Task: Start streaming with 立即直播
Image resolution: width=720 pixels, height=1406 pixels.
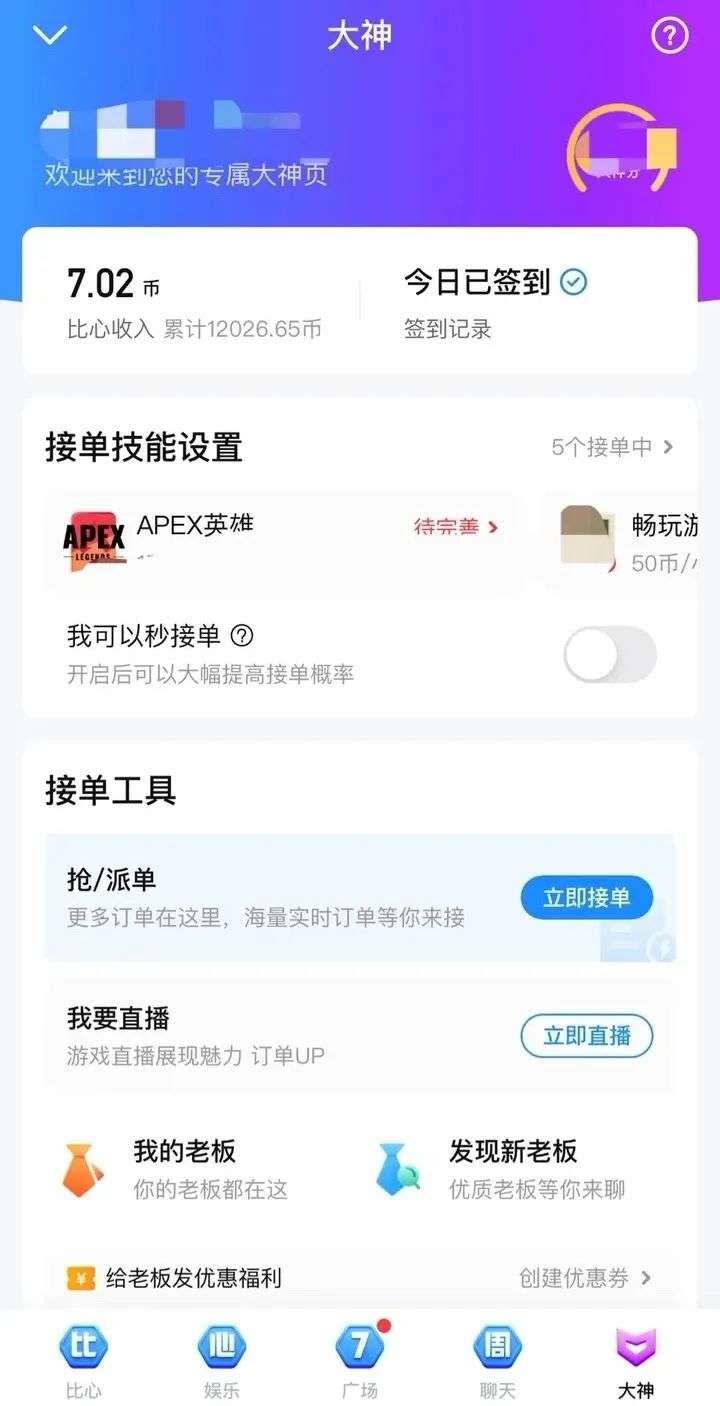Action: [x=586, y=1036]
